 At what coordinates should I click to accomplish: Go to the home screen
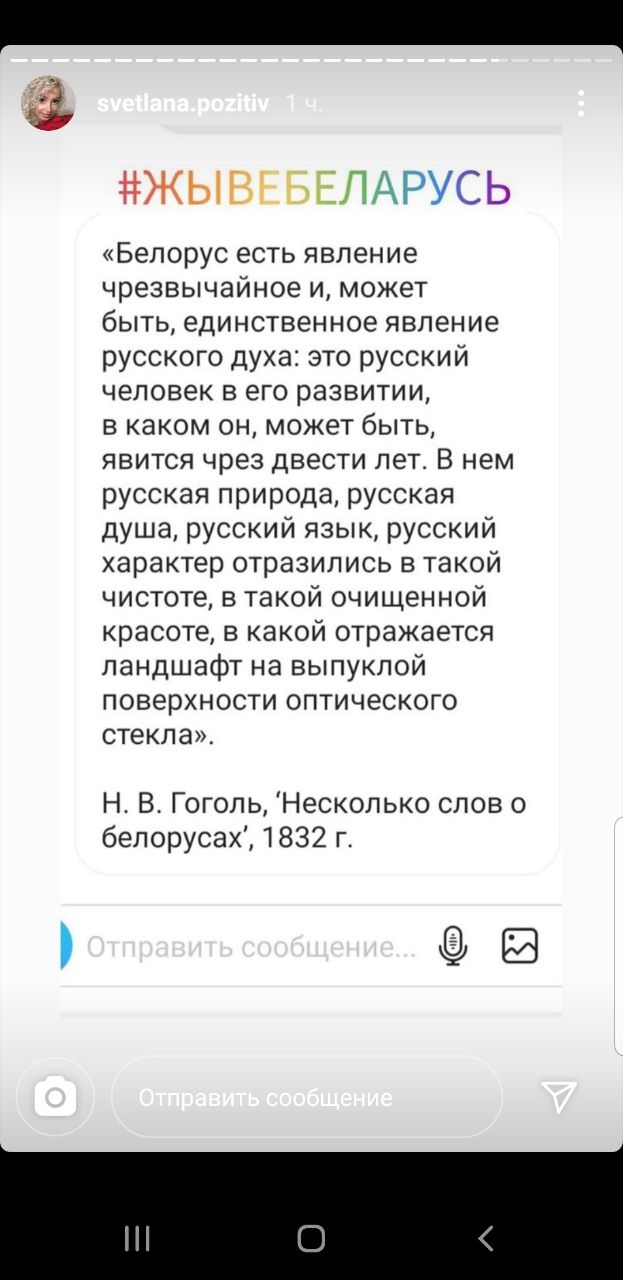coord(312,1239)
